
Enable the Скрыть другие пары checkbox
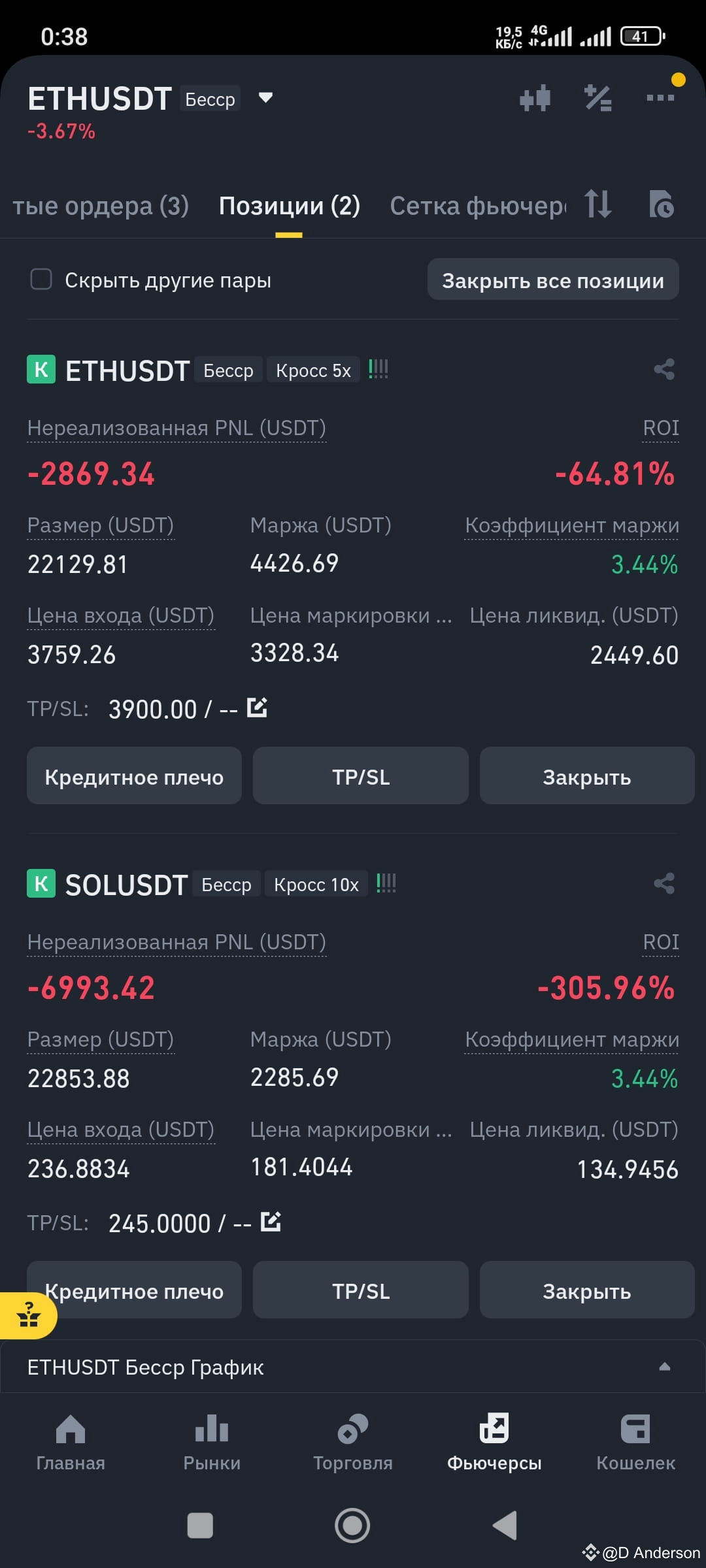coord(41,279)
